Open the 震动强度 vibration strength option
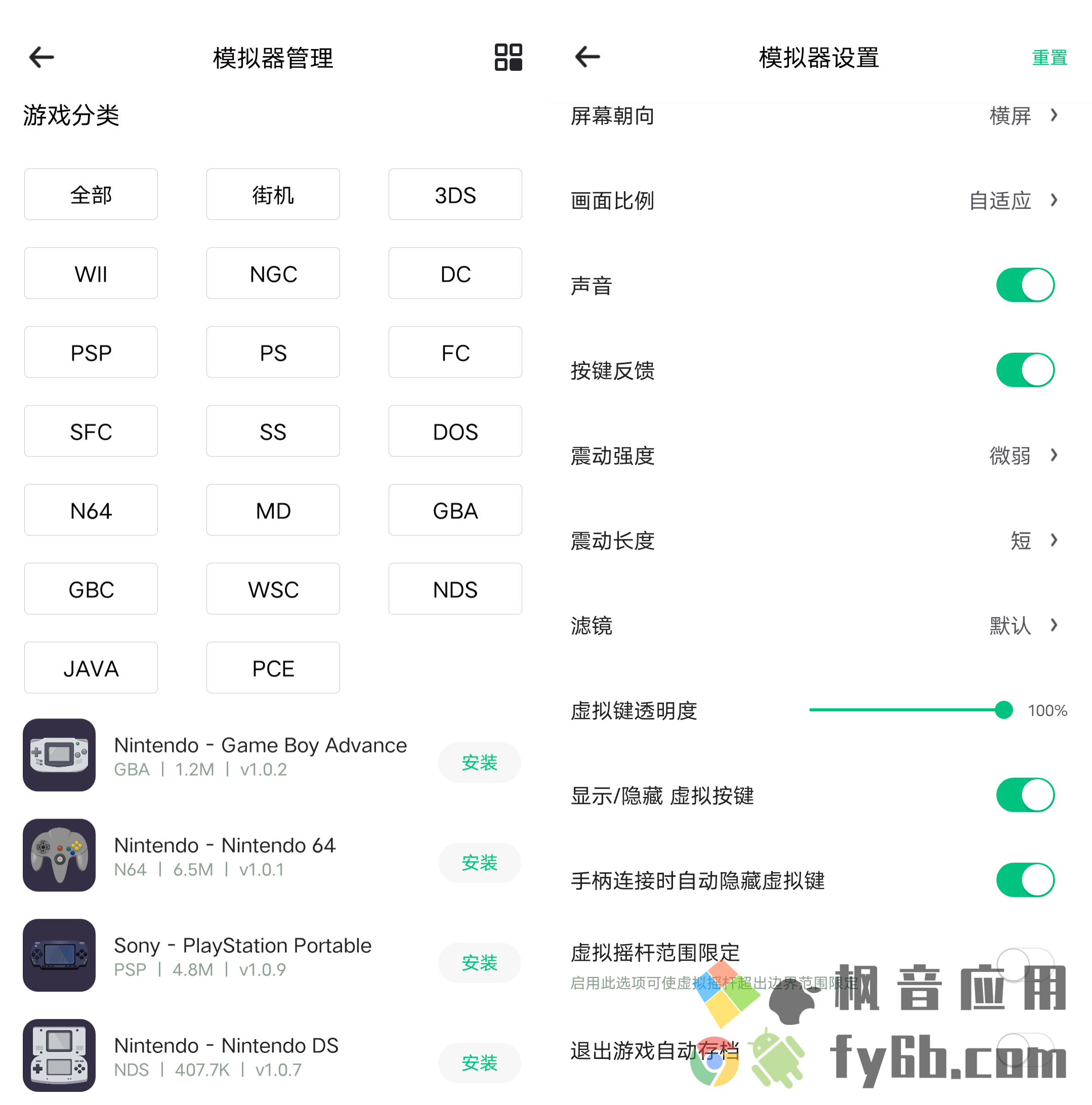Viewport: 1092px width, 1105px height. point(818,456)
